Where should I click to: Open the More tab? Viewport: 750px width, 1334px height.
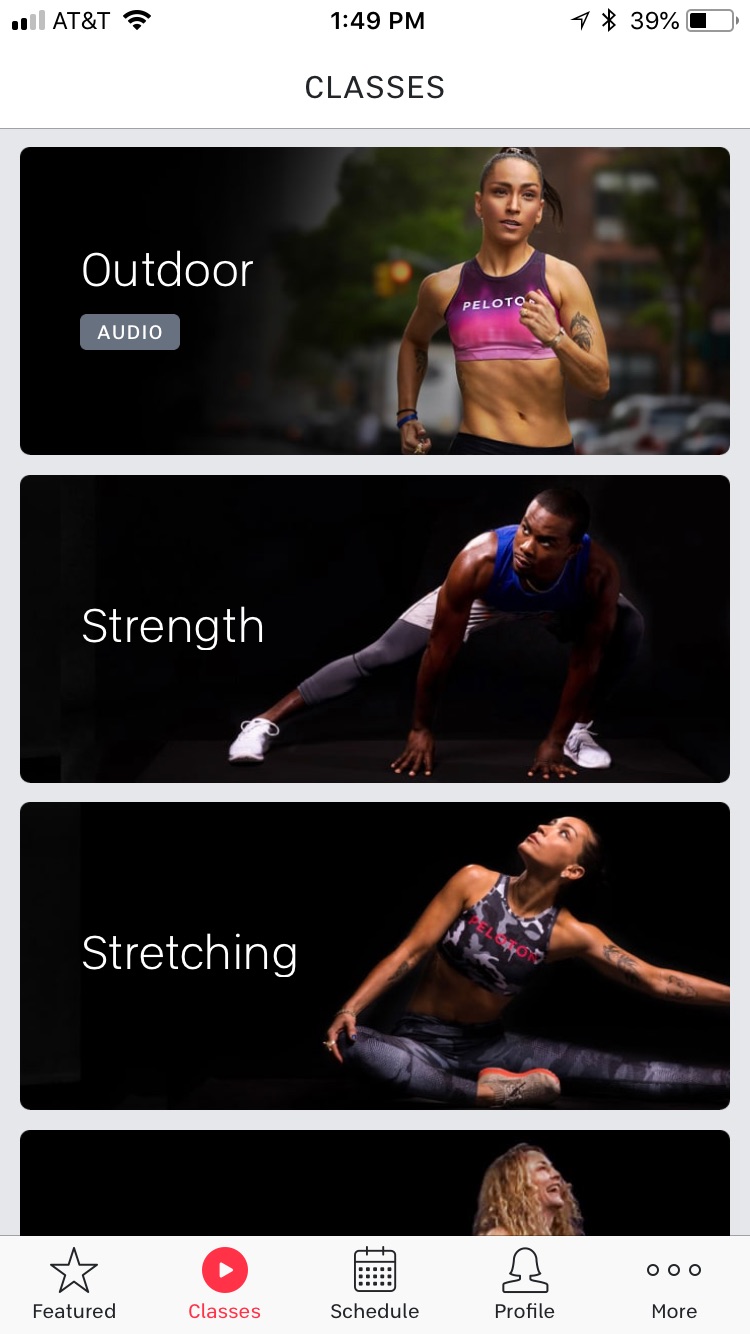674,1285
